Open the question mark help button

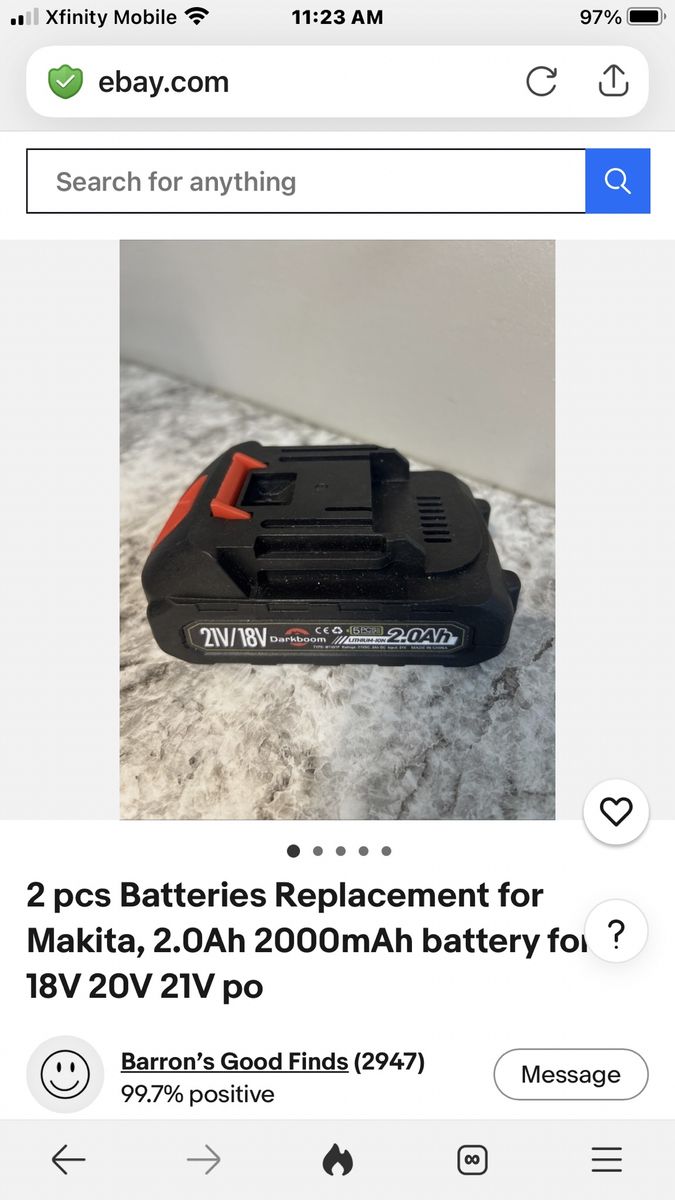616,935
